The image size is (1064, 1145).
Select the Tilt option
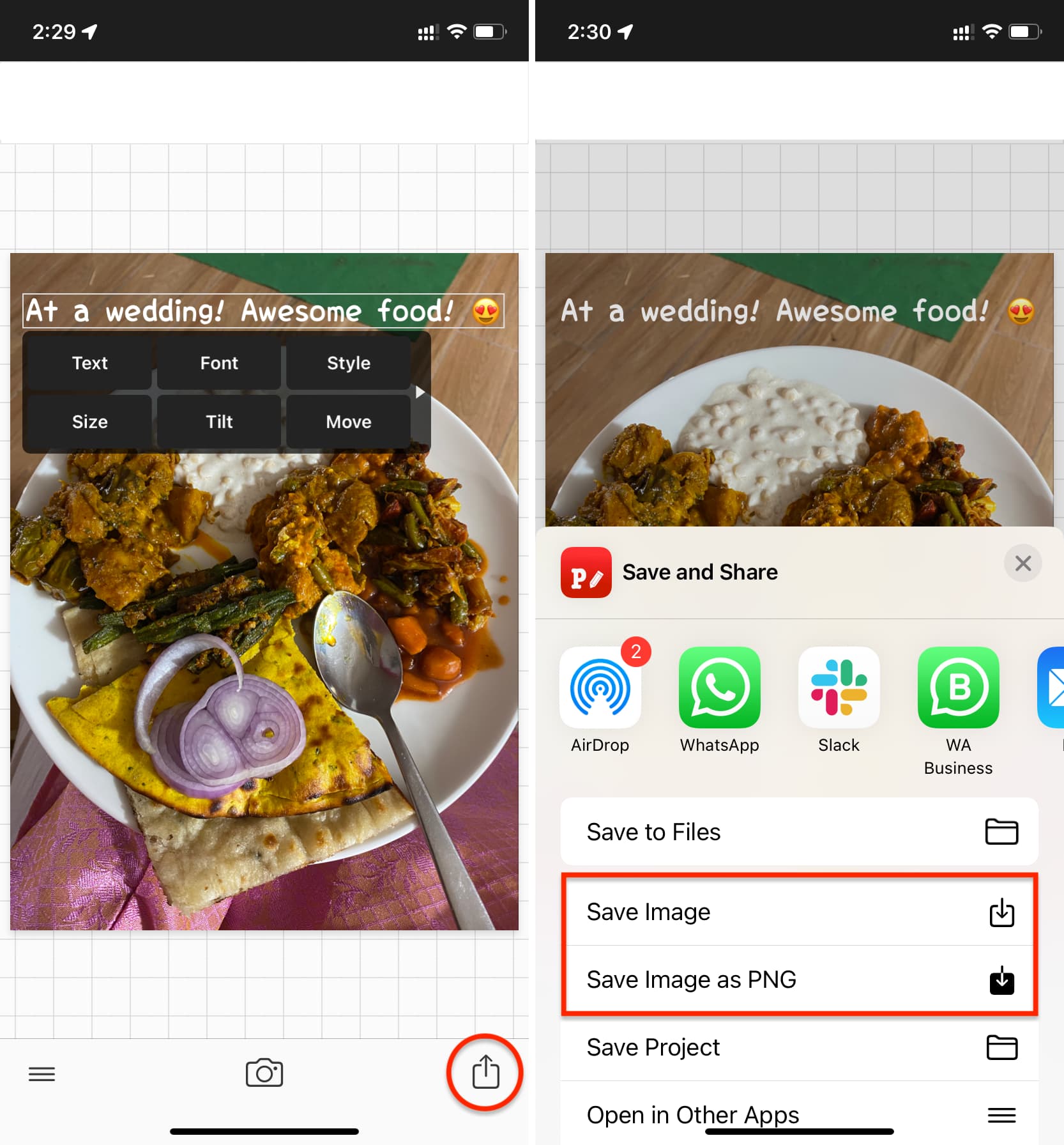[219, 422]
